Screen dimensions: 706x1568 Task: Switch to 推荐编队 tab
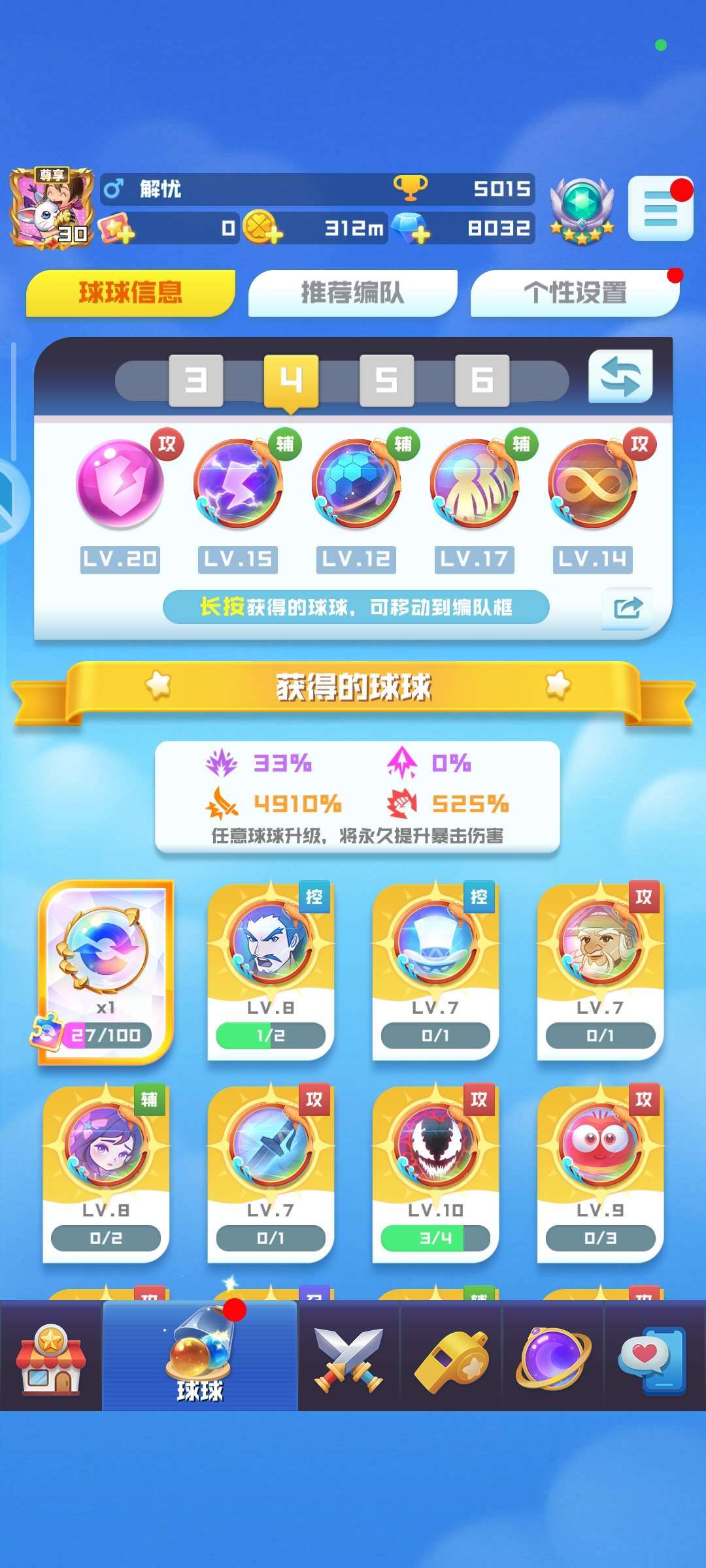tap(352, 293)
